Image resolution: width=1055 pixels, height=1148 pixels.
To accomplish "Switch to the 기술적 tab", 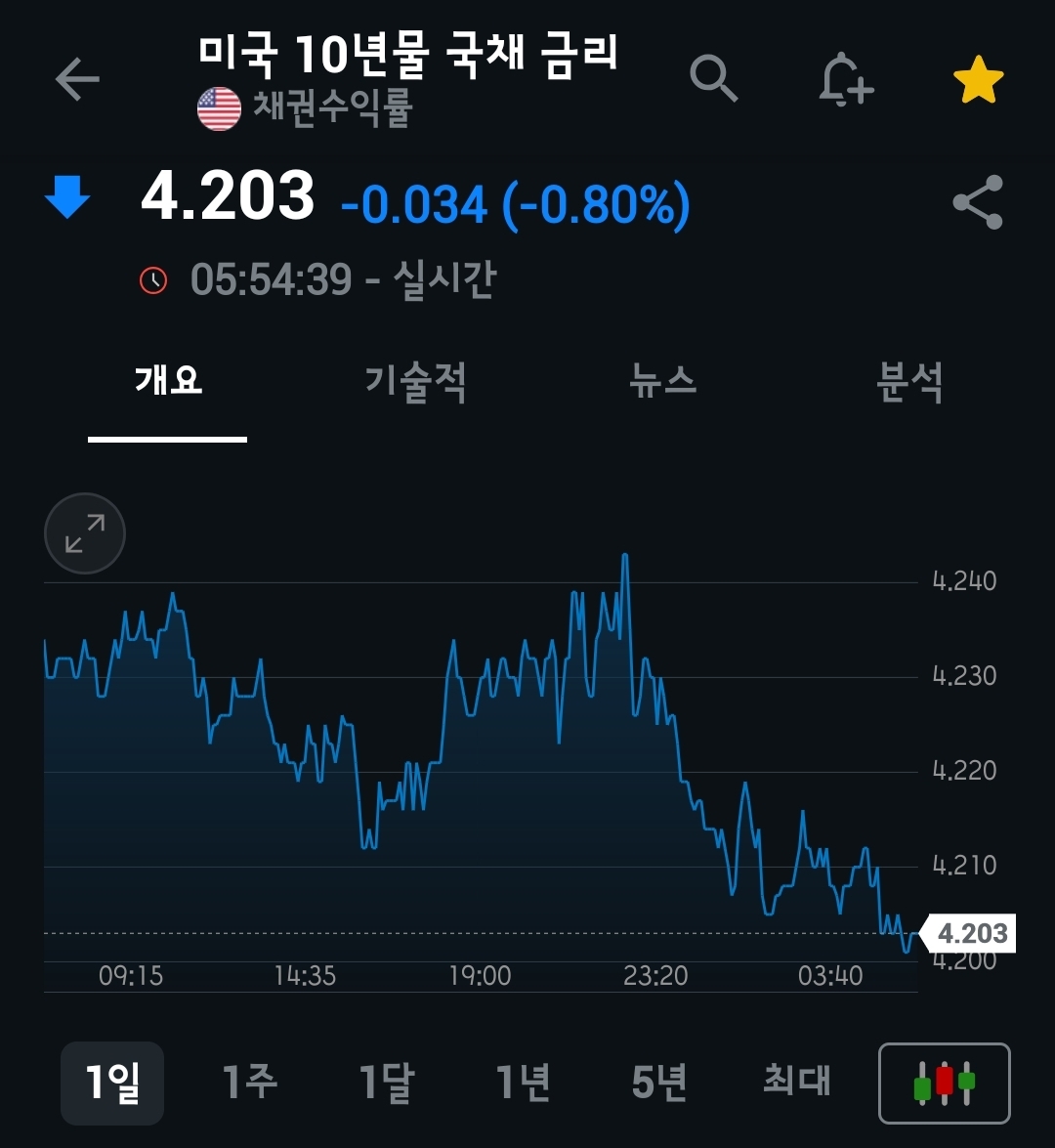I will point(415,382).
